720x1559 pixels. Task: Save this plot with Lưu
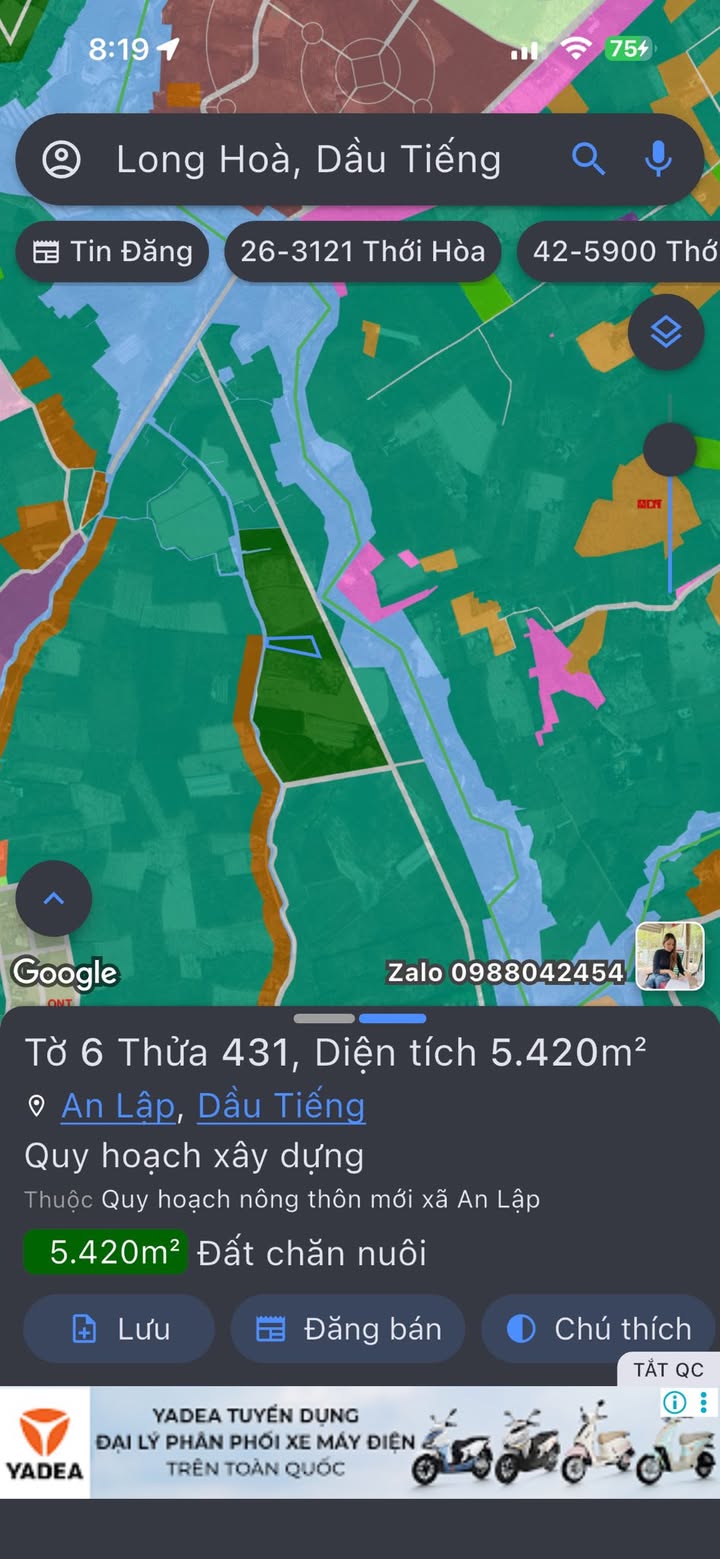[x=119, y=1329]
